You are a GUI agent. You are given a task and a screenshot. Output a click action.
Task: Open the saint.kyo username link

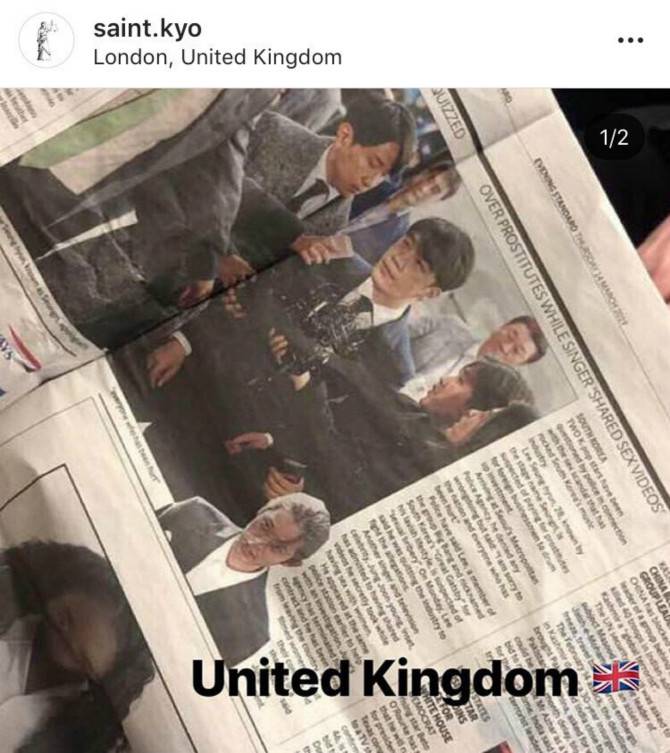[147, 28]
